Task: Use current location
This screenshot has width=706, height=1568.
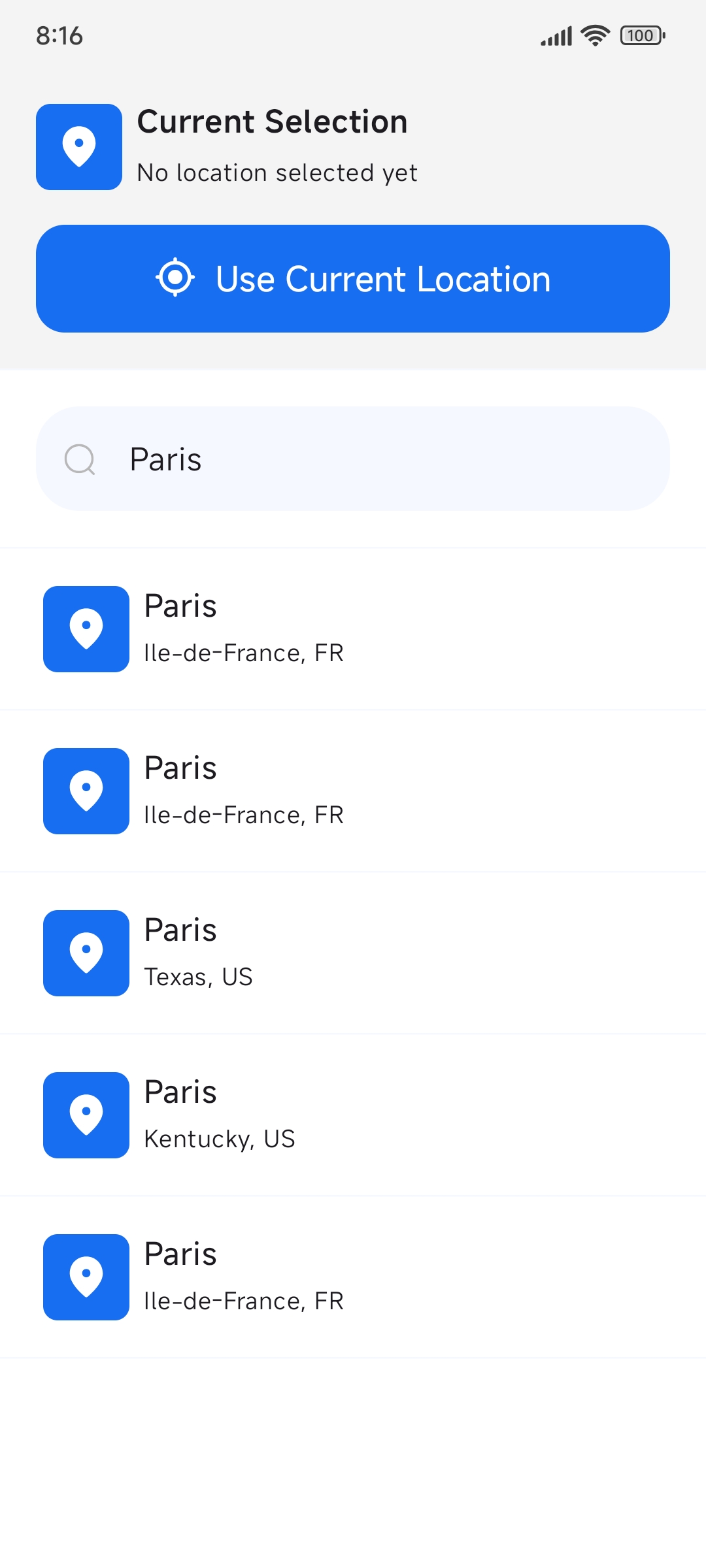Action: click(x=353, y=279)
